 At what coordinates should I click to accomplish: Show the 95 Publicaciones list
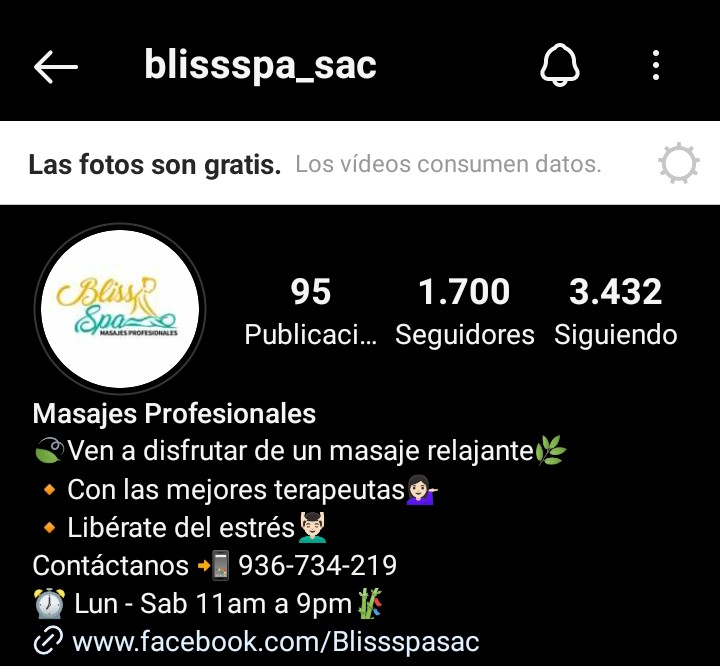(x=311, y=312)
